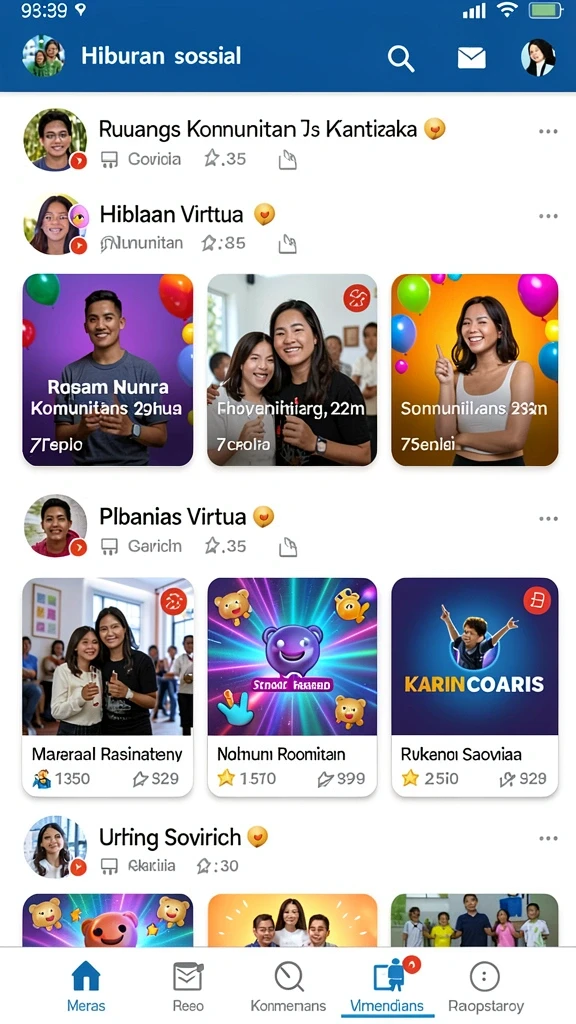The width and height of the screenshot is (576, 1024).
Task: Open the messages envelope icon
Action: 471,58
